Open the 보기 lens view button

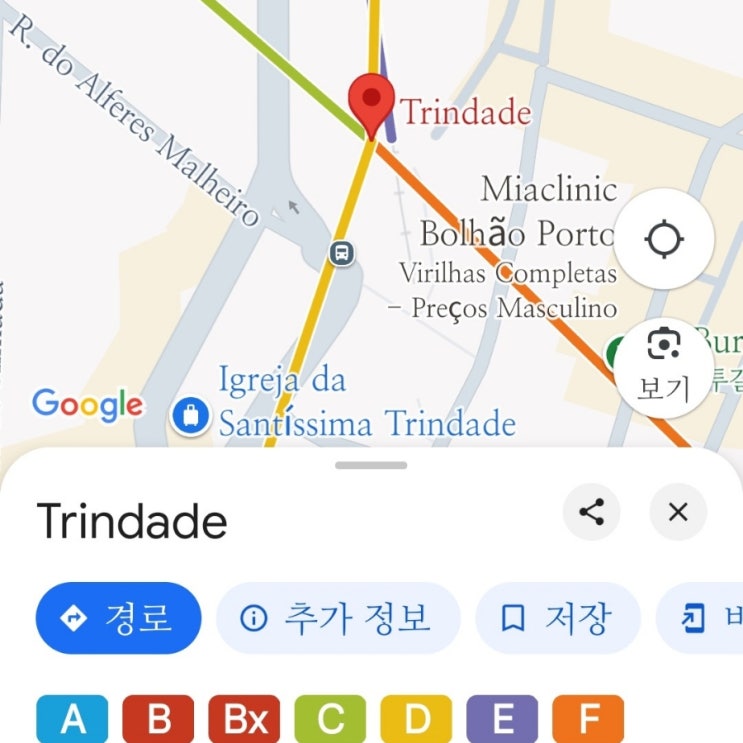point(662,364)
